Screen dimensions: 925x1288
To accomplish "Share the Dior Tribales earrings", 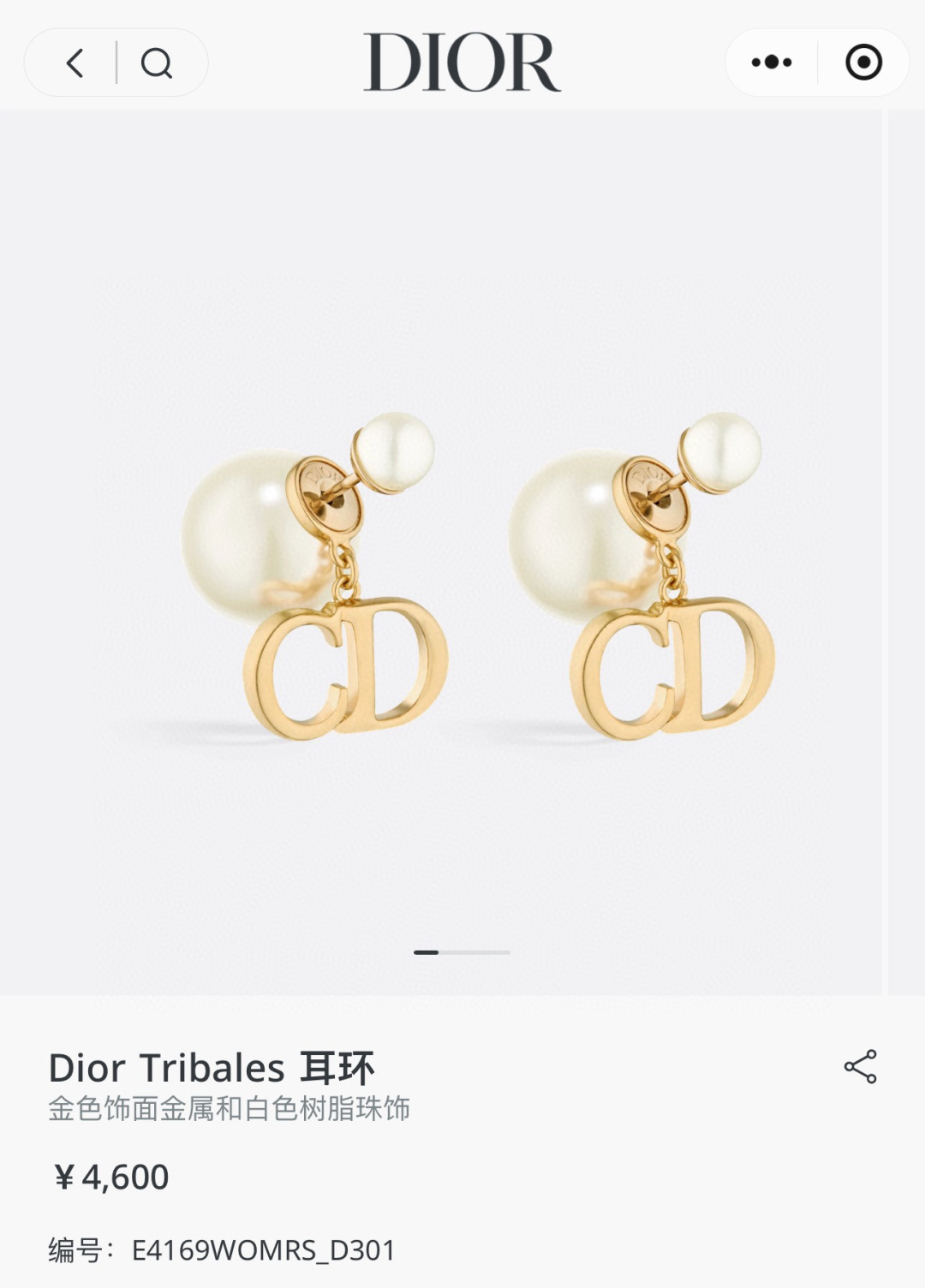I will [860, 1066].
